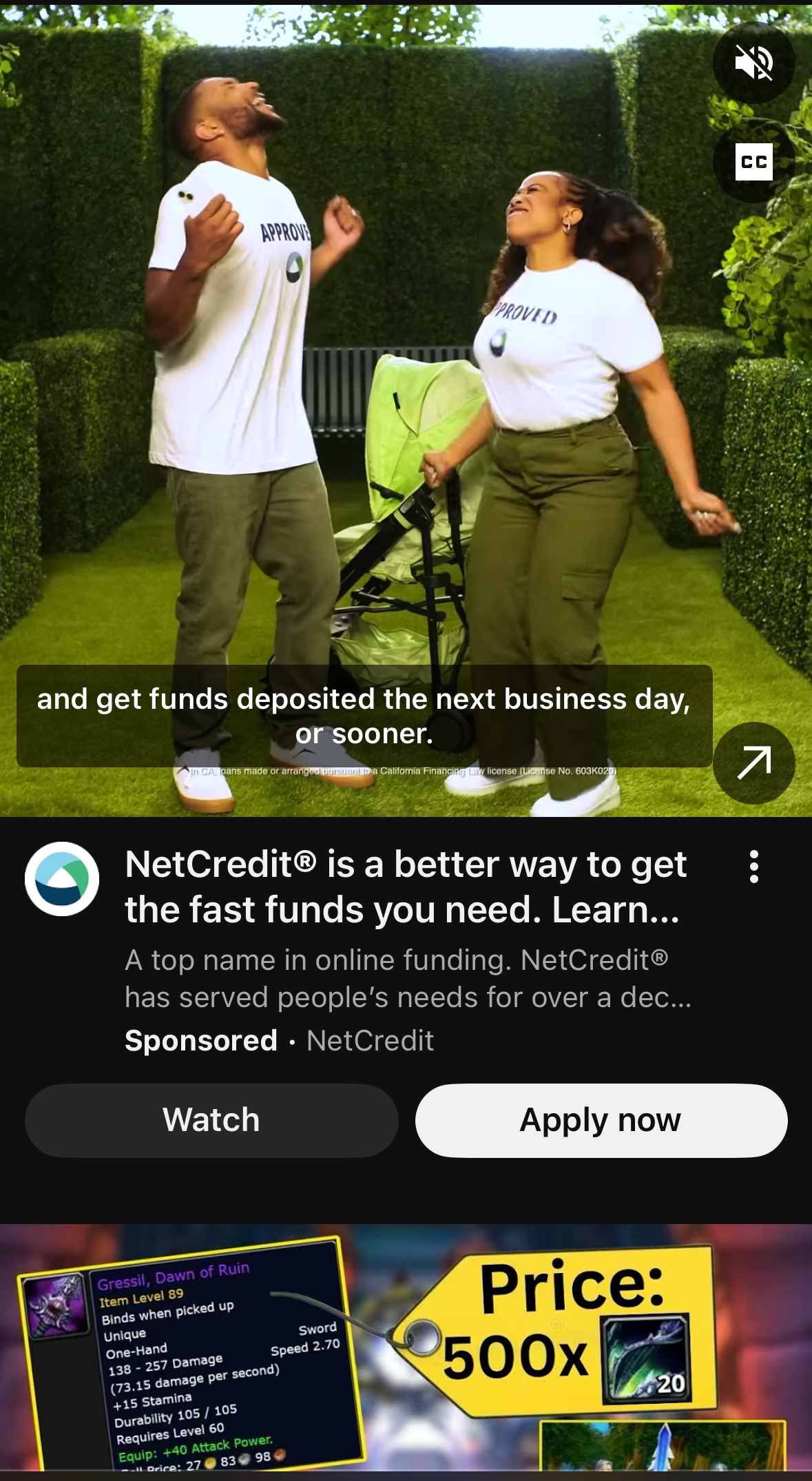Unmute the ad video sound
The width and height of the screenshot is (812, 1481).
click(x=753, y=63)
